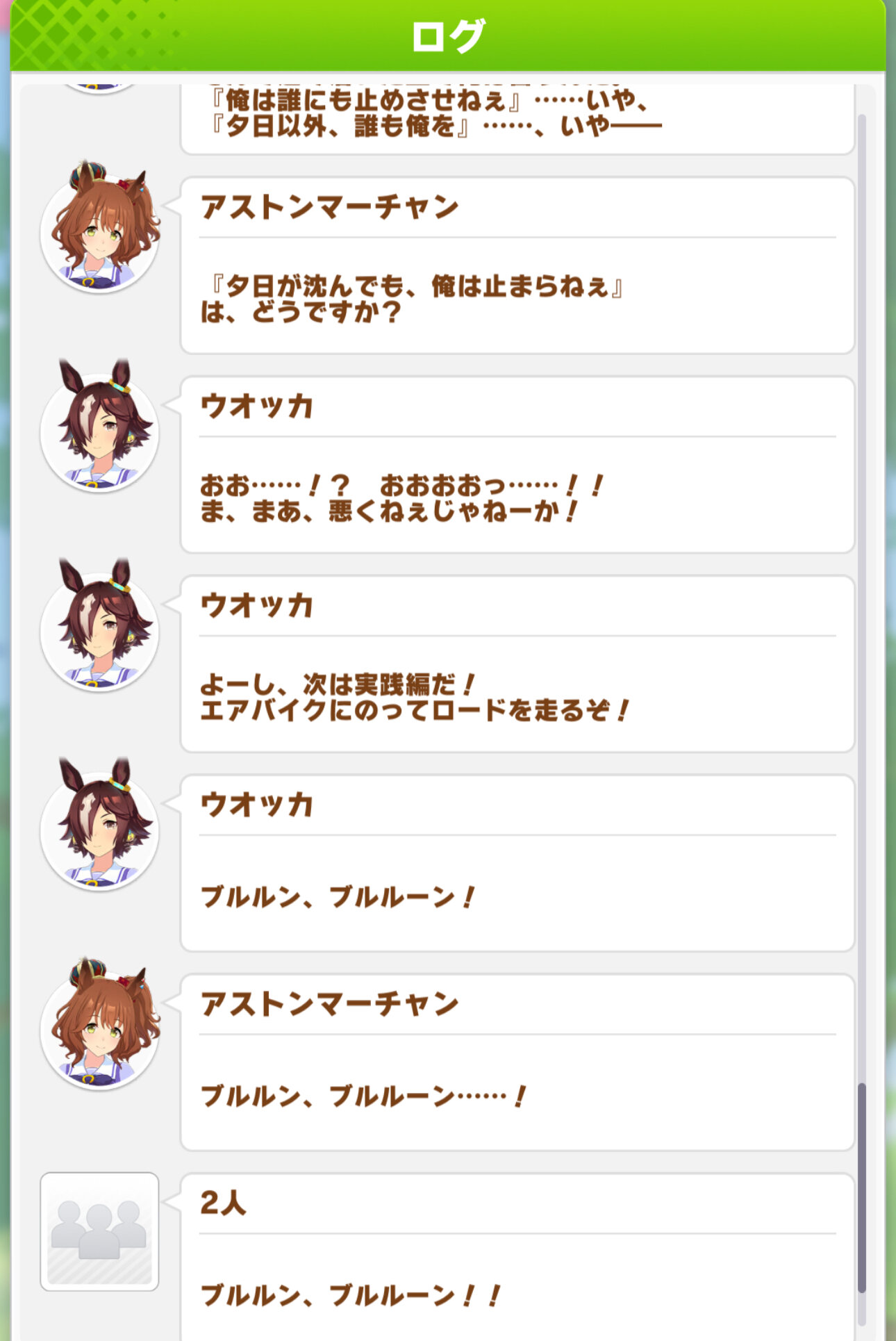Select the 2人 ブルルン log entry

(517, 1256)
